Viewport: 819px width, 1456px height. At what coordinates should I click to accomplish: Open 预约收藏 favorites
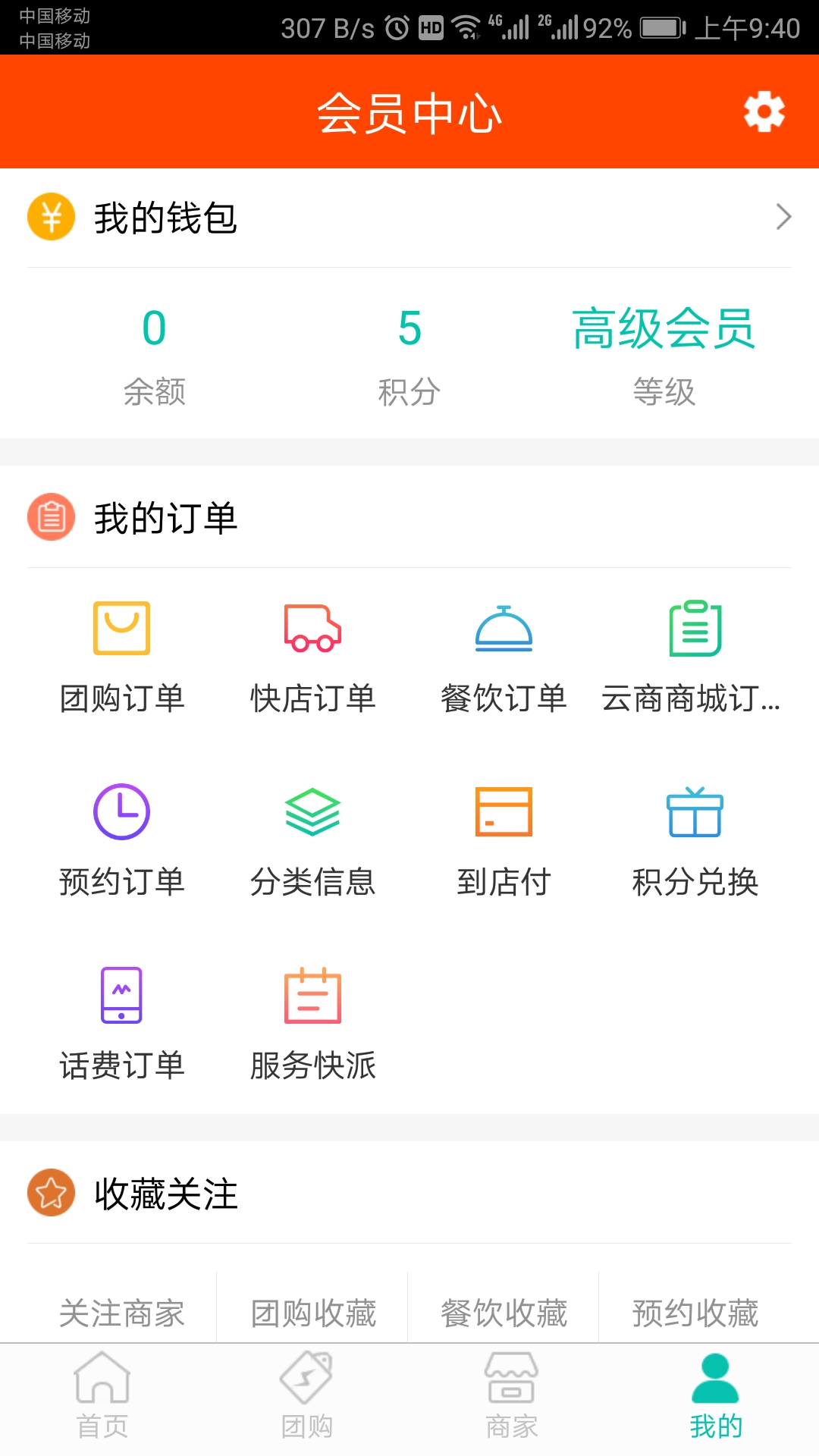[x=695, y=1313]
